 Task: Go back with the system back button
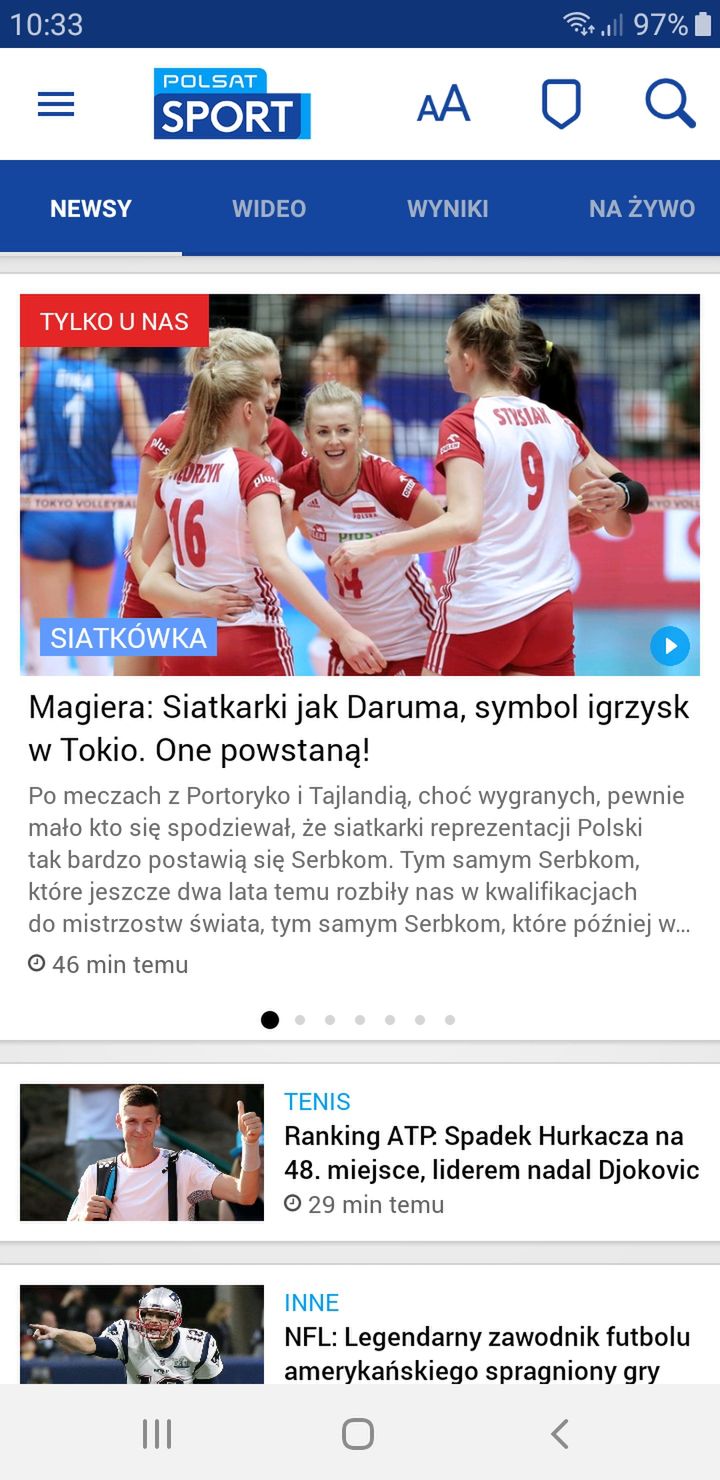[x=560, y=1434]
